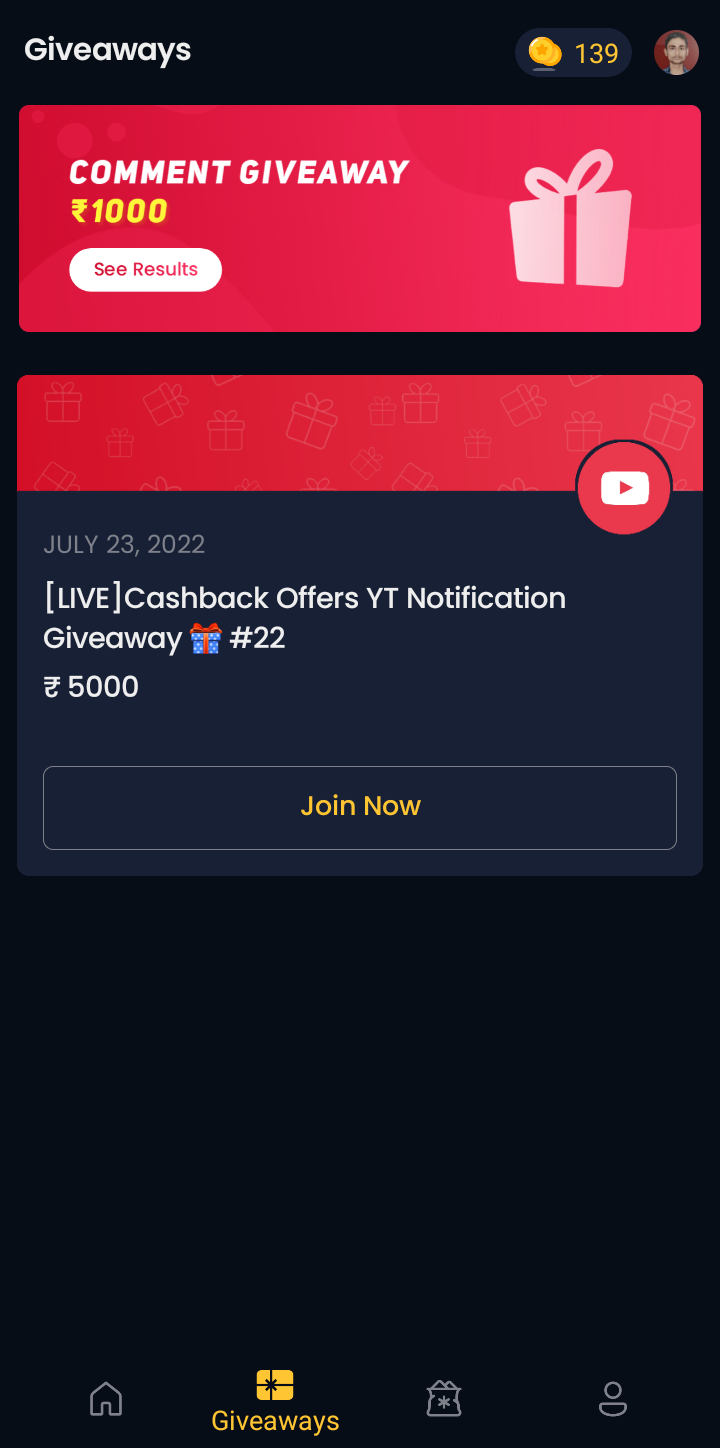Open the profile avatar picture
This screenshot has width=720, height=1448.
click(676, 53)
